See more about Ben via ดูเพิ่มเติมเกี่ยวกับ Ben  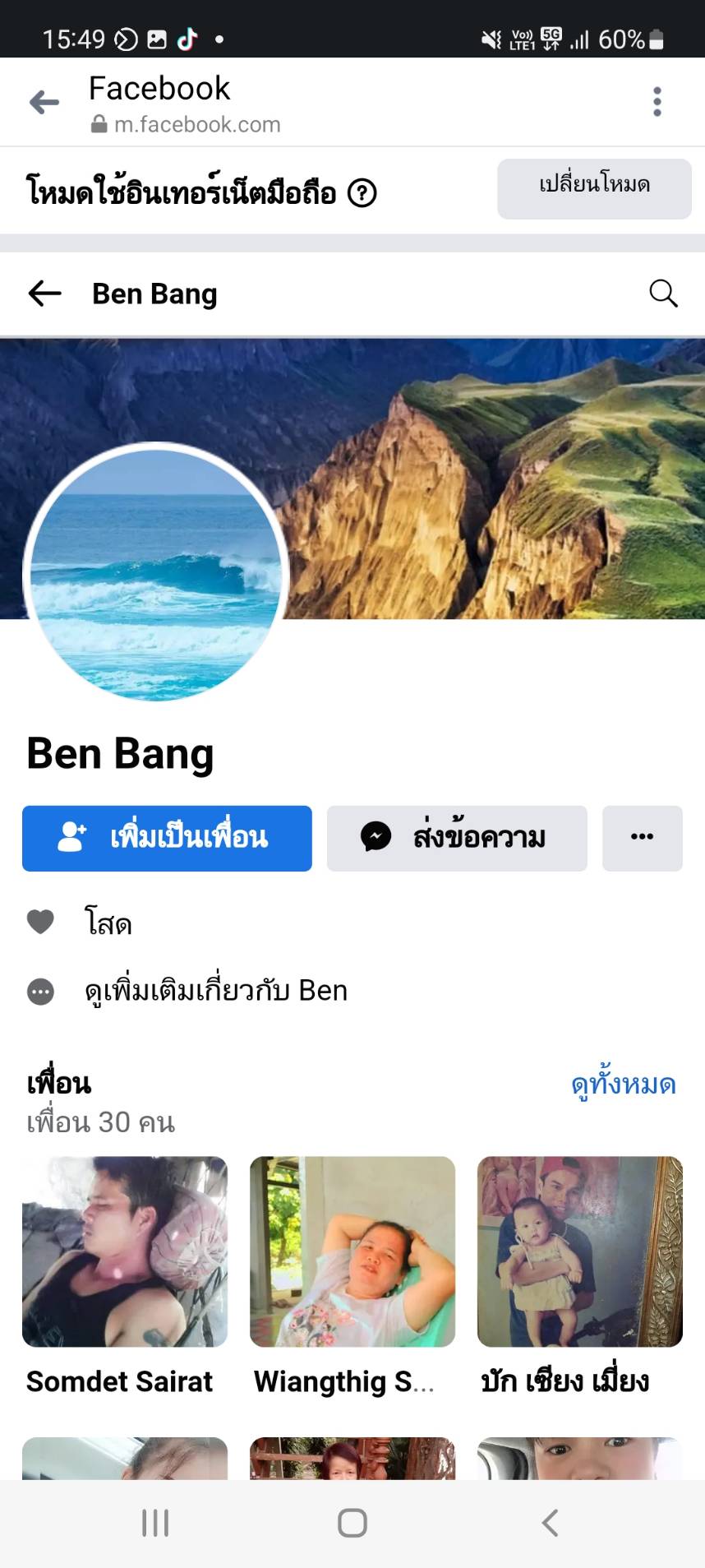pos(215,991)
